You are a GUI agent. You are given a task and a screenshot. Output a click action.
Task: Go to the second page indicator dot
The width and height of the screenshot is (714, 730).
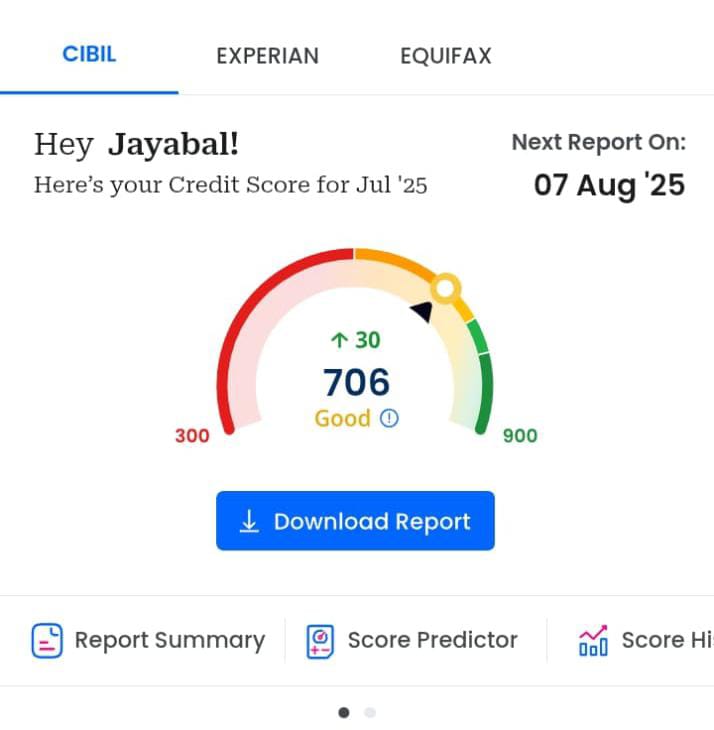point(370,713)
